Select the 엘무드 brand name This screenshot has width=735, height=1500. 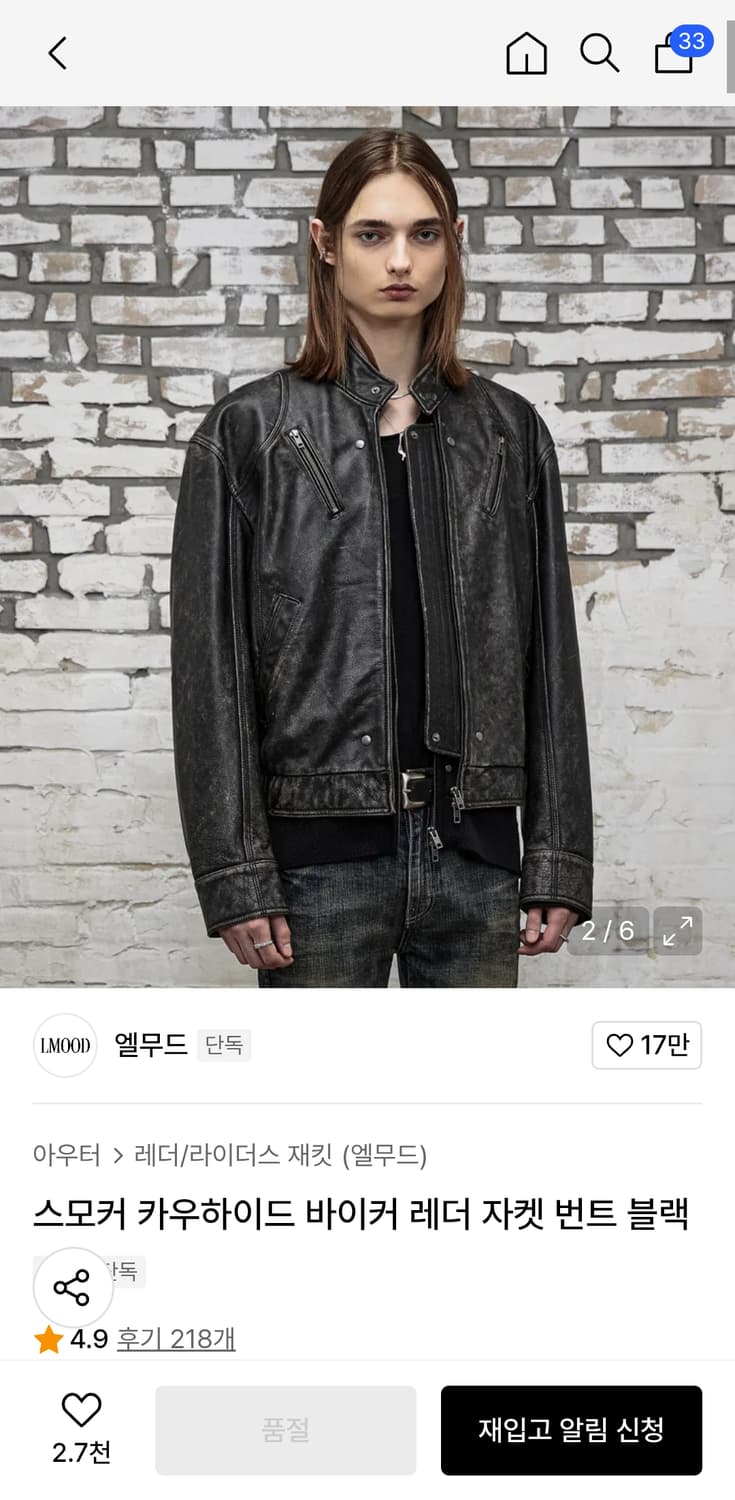pos(151,1045)
